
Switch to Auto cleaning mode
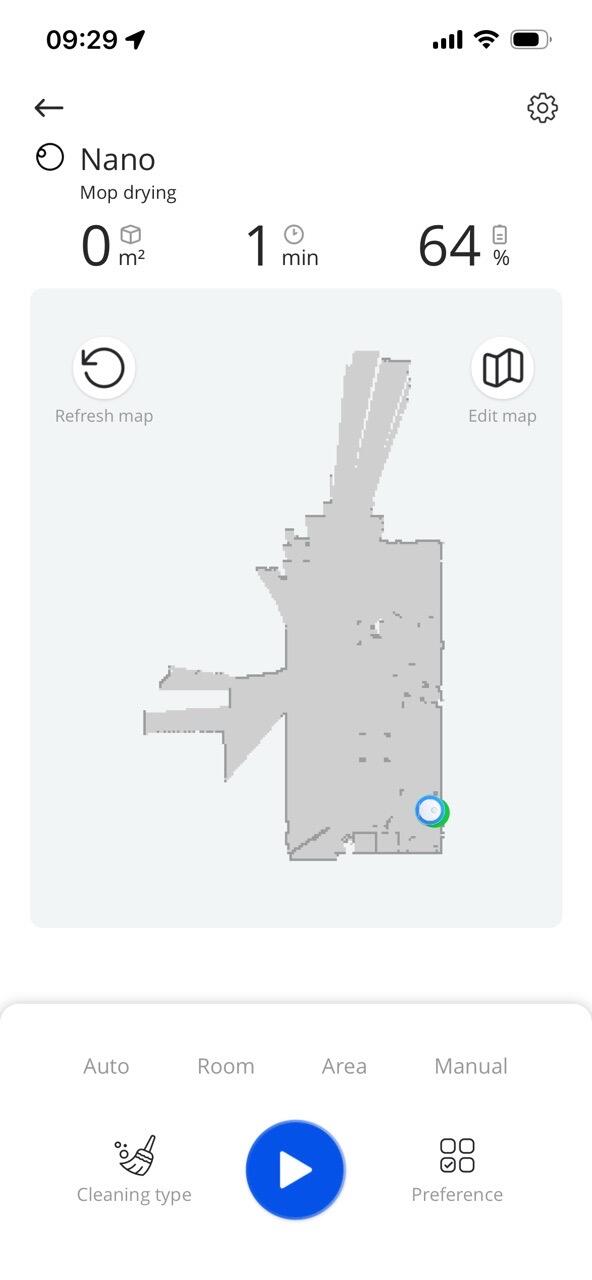coord(106,1066)
